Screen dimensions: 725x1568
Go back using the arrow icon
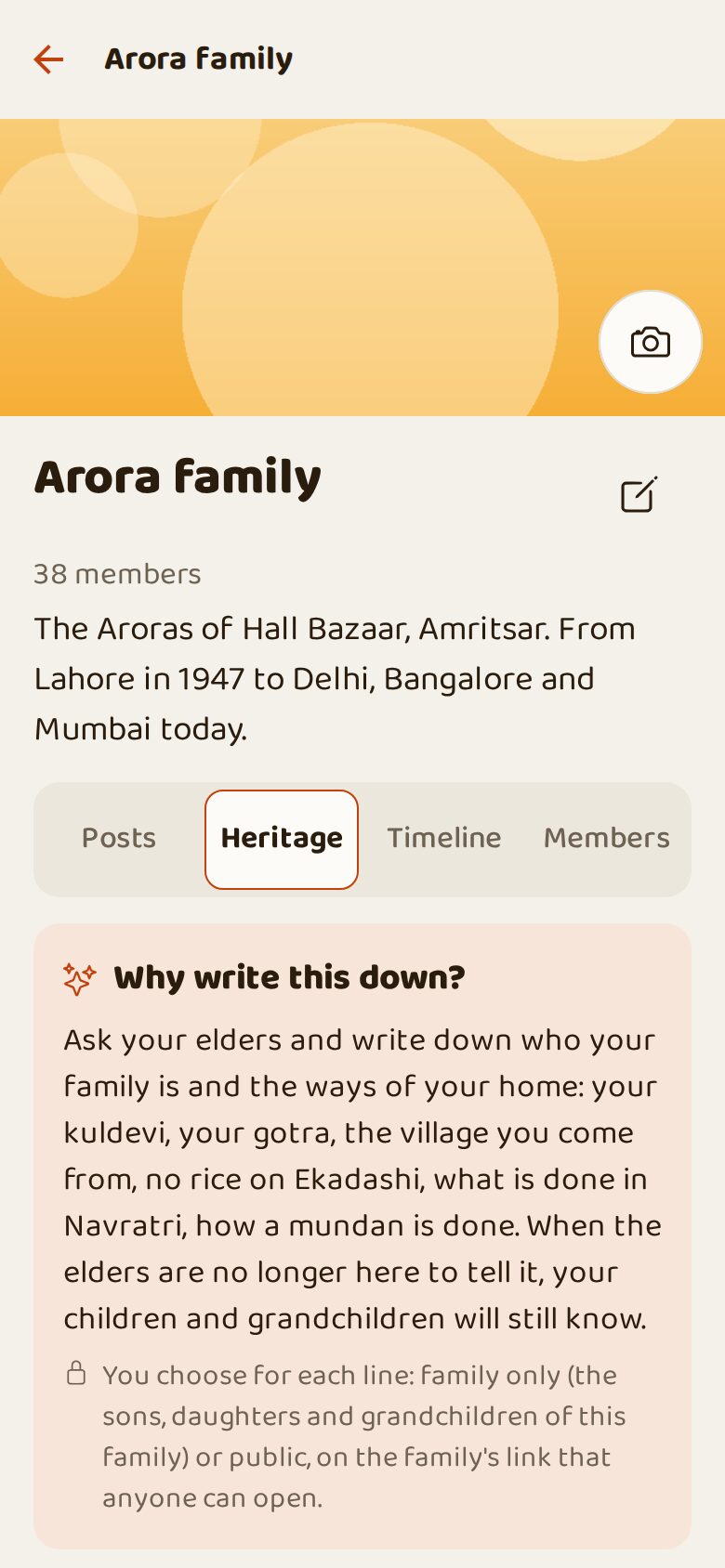point(48,59)
